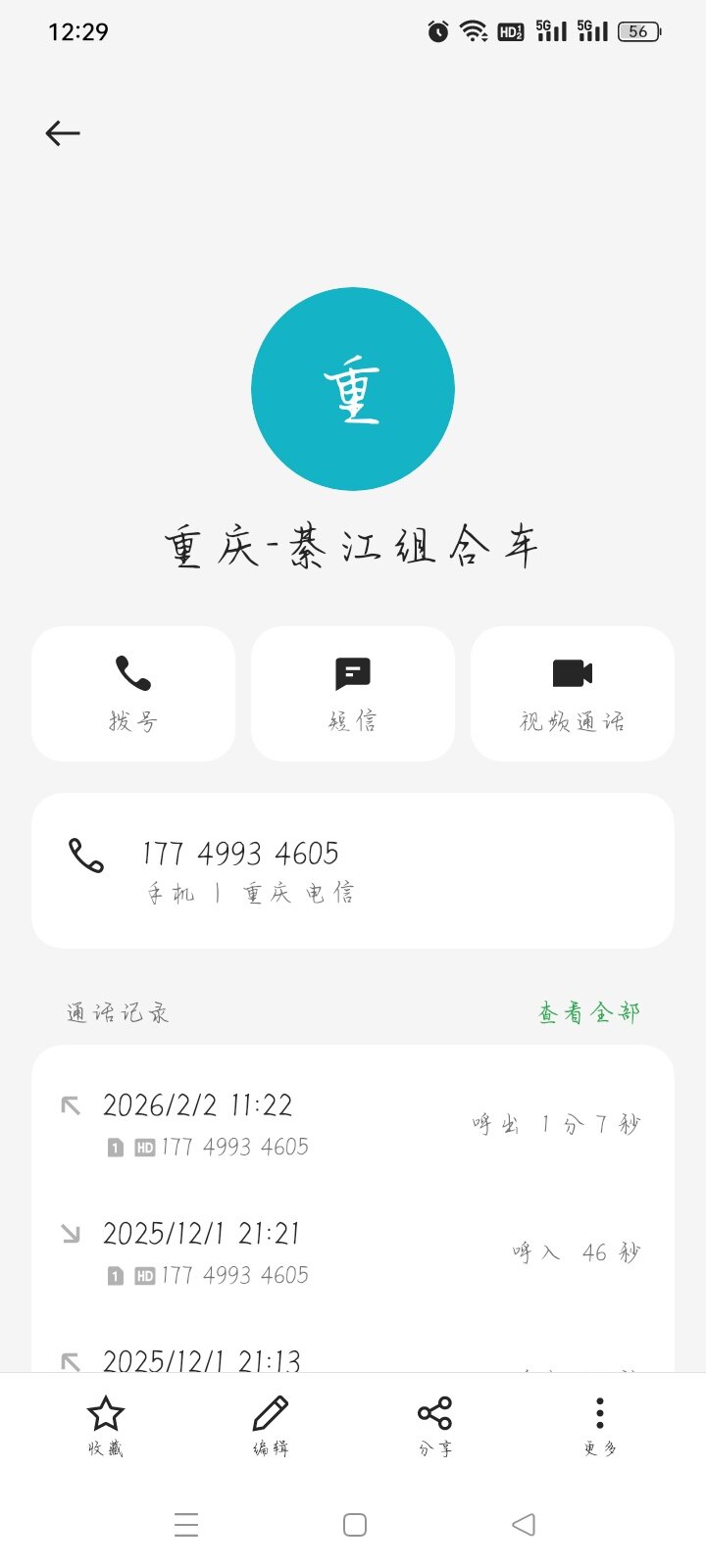Viewport: 706px width, 1568px height.
Task: Start a 视频通话 video call
Action: point(573,693)
